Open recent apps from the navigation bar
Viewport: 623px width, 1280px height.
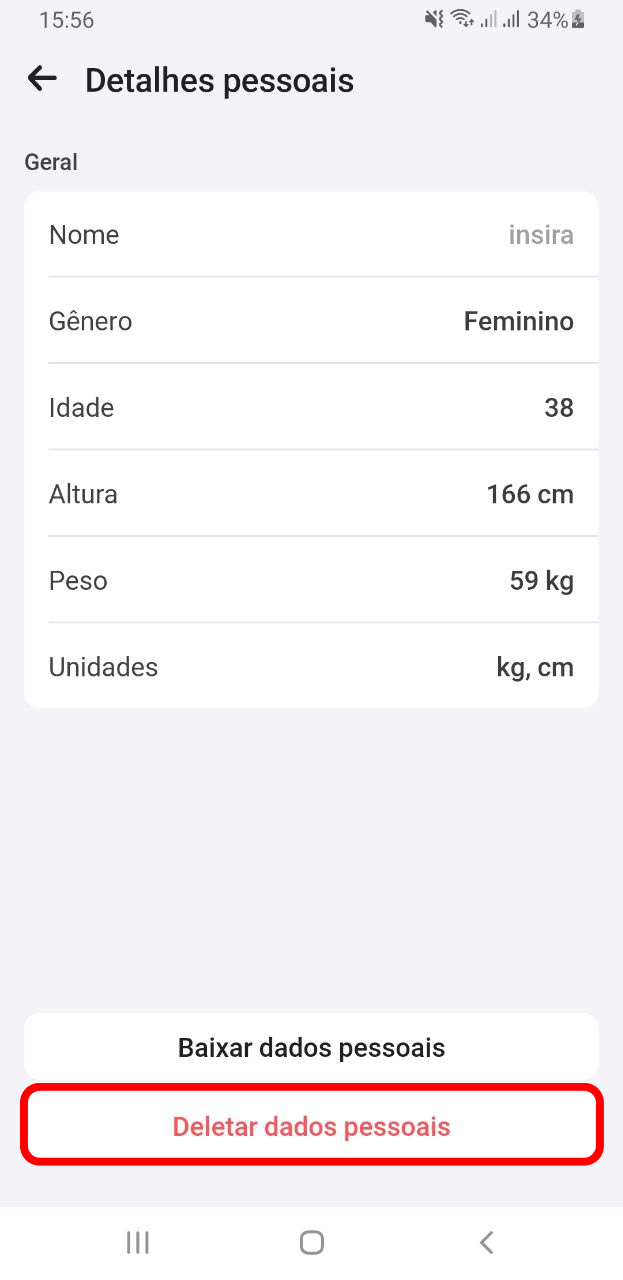click(138, 1242)
